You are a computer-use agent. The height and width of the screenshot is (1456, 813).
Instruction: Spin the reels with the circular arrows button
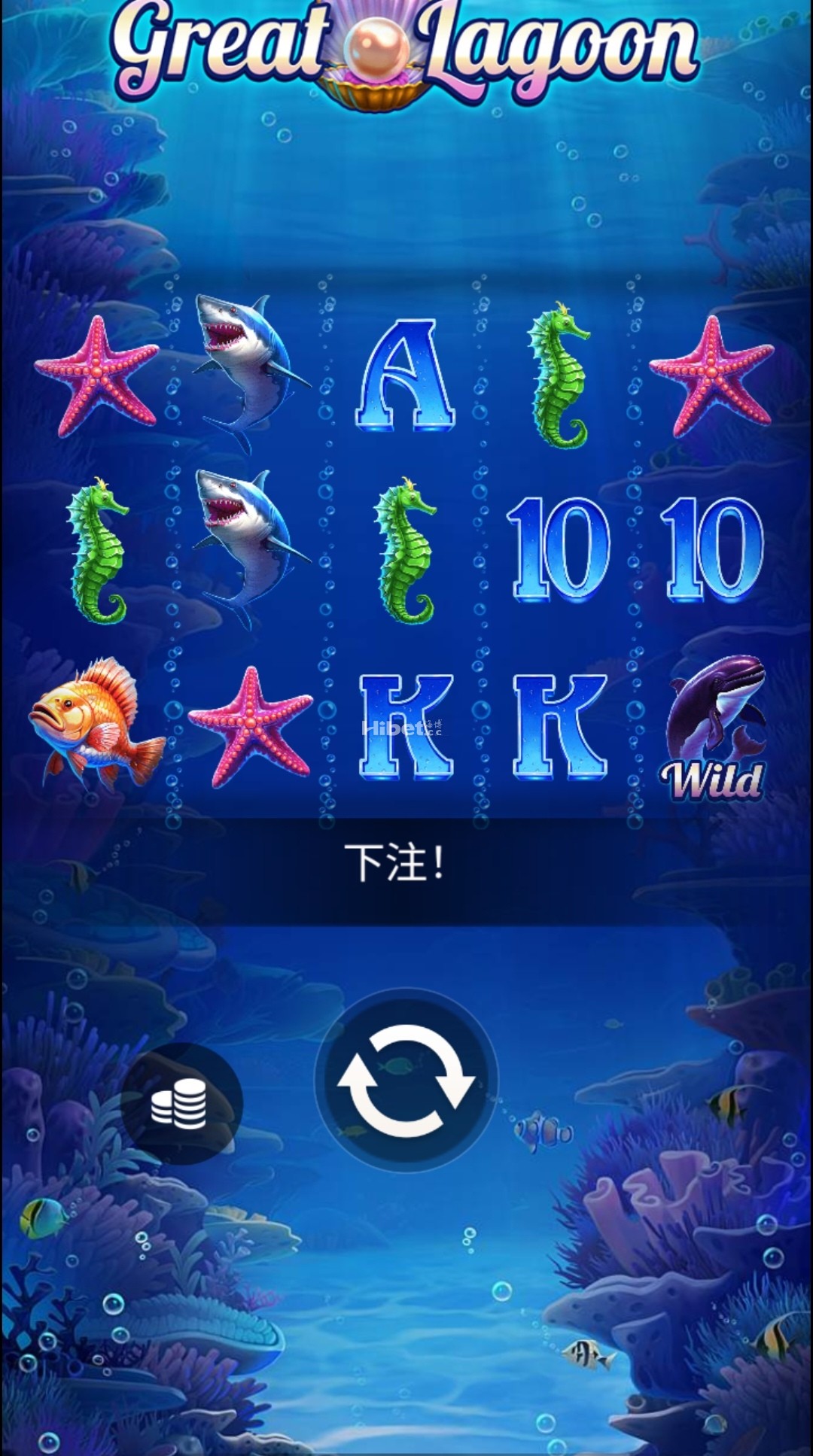406,1080
